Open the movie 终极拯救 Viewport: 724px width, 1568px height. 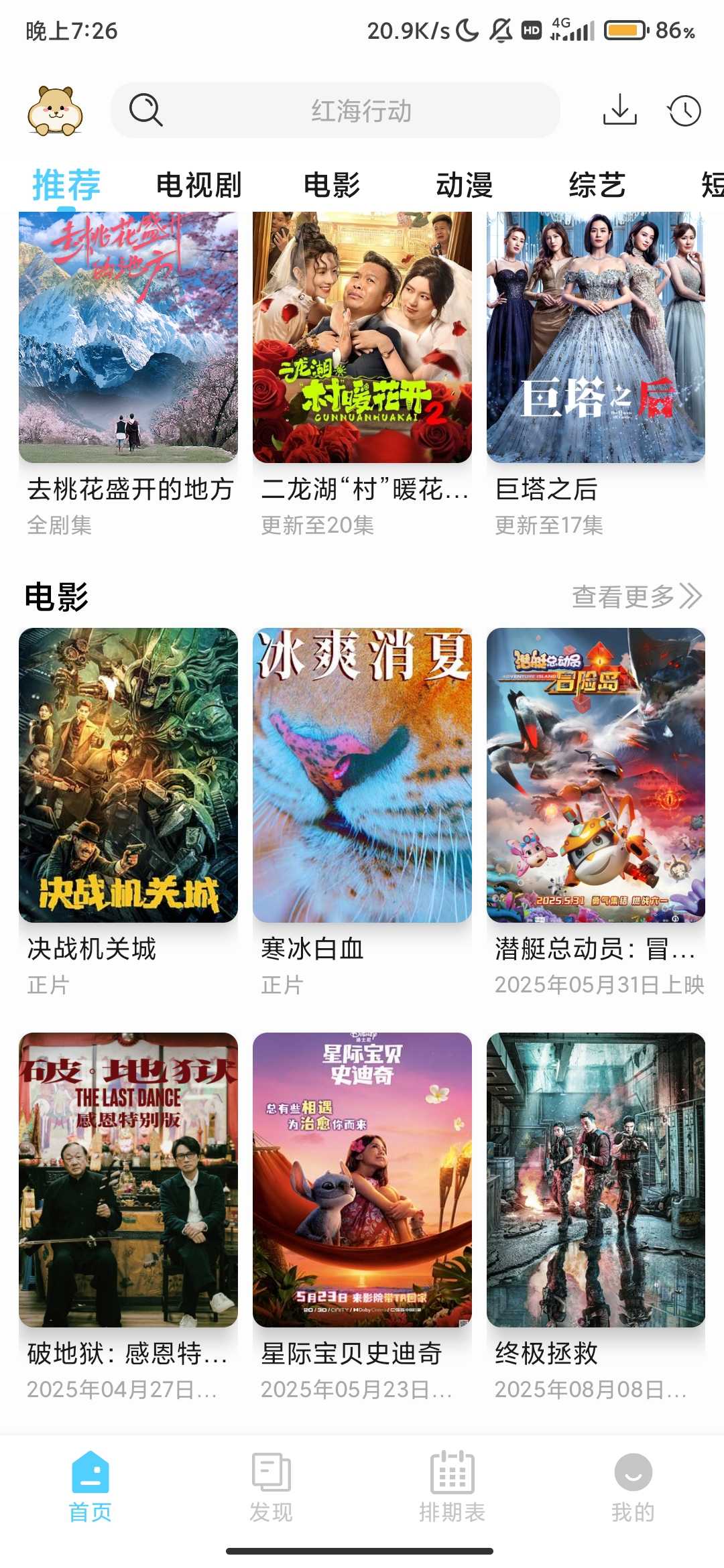point(595,1179)
